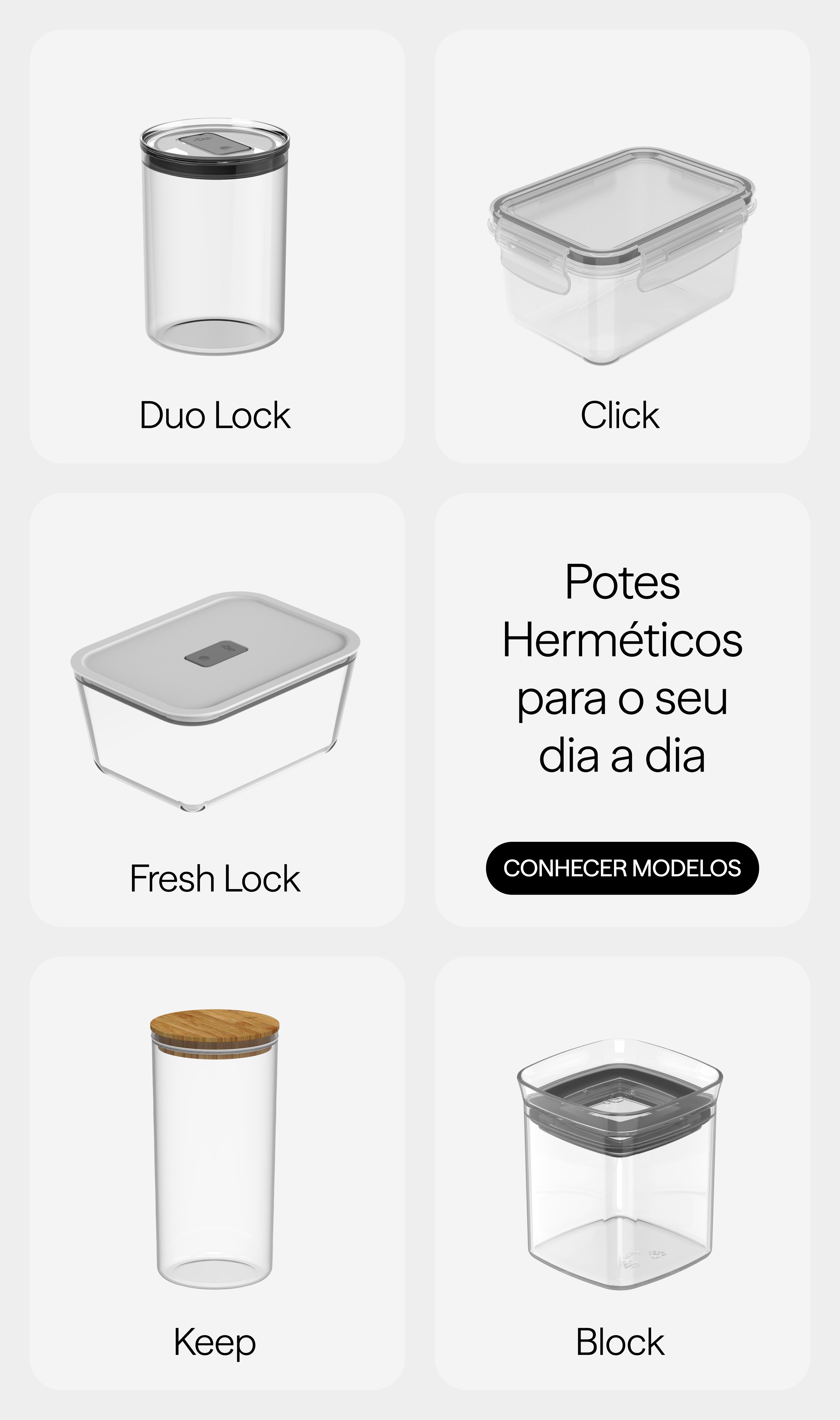This screenshot has height=1420, width=840.
Task: Open the Block container card
Action: 622,1172
